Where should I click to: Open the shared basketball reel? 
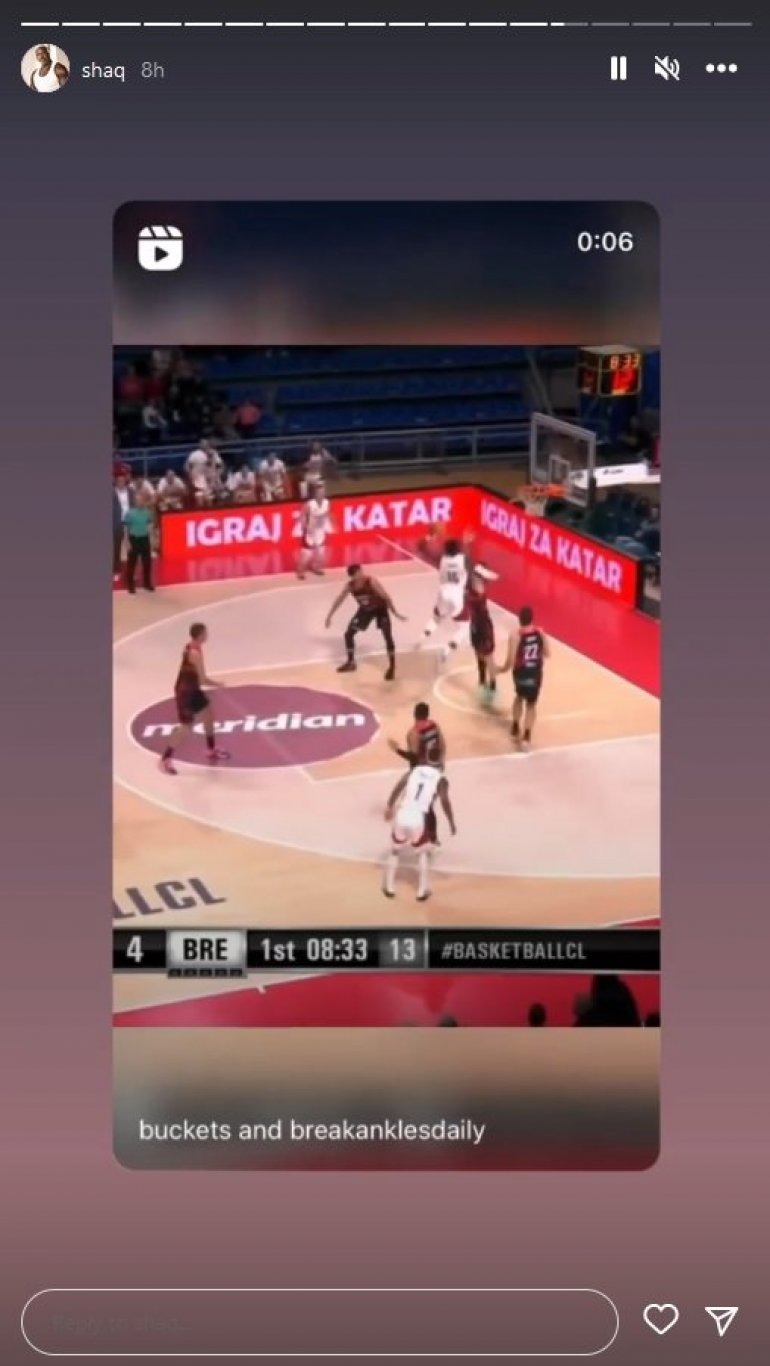(386, 685)
